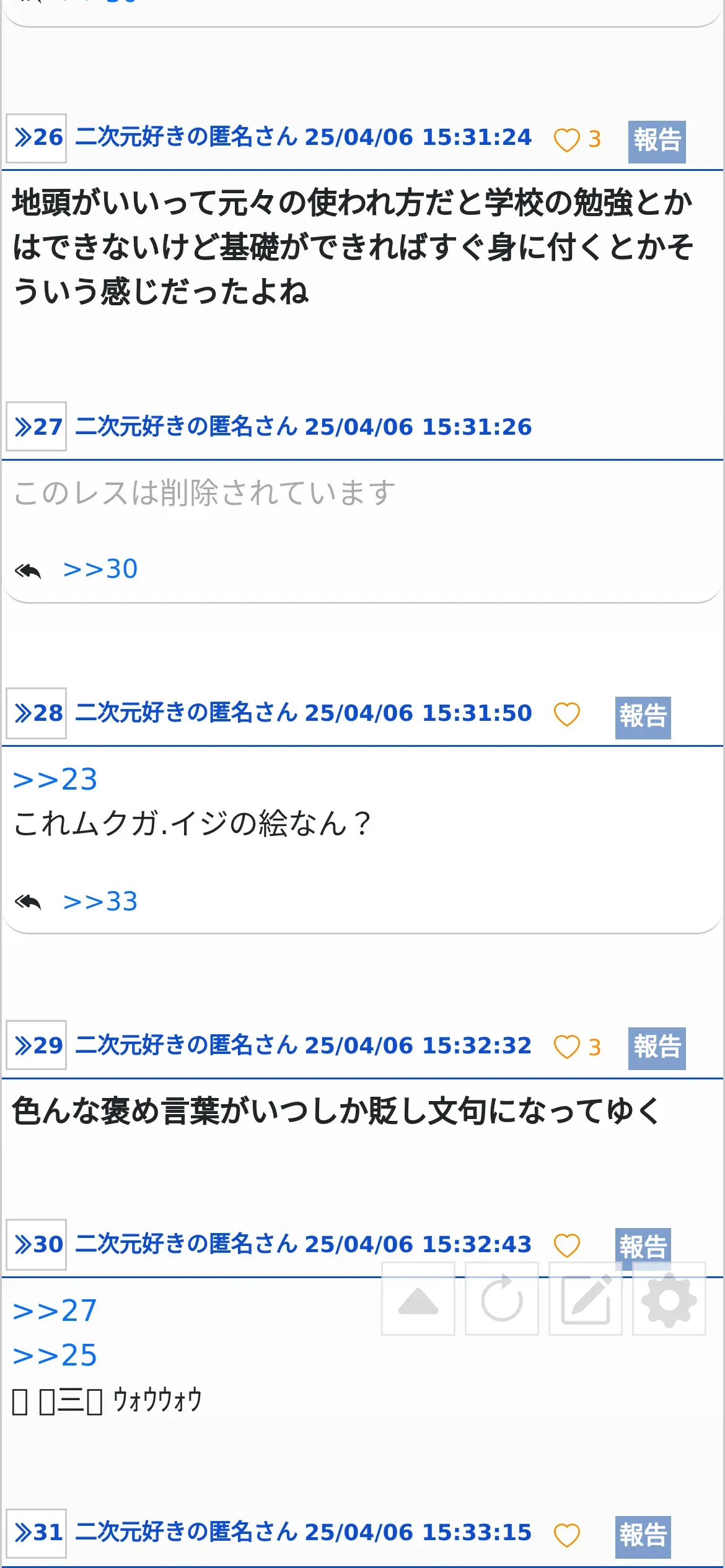Open quoted reference >>23 in post 28
725x1568 pixels.
point(55,780)
